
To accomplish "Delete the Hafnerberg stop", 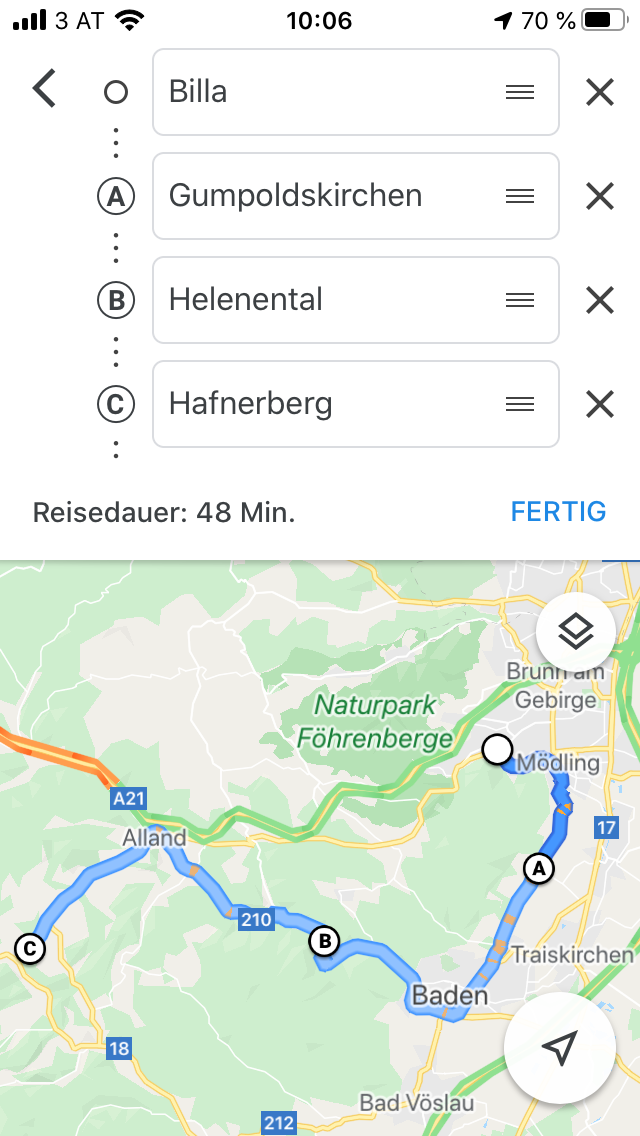I will click(600, 404).
